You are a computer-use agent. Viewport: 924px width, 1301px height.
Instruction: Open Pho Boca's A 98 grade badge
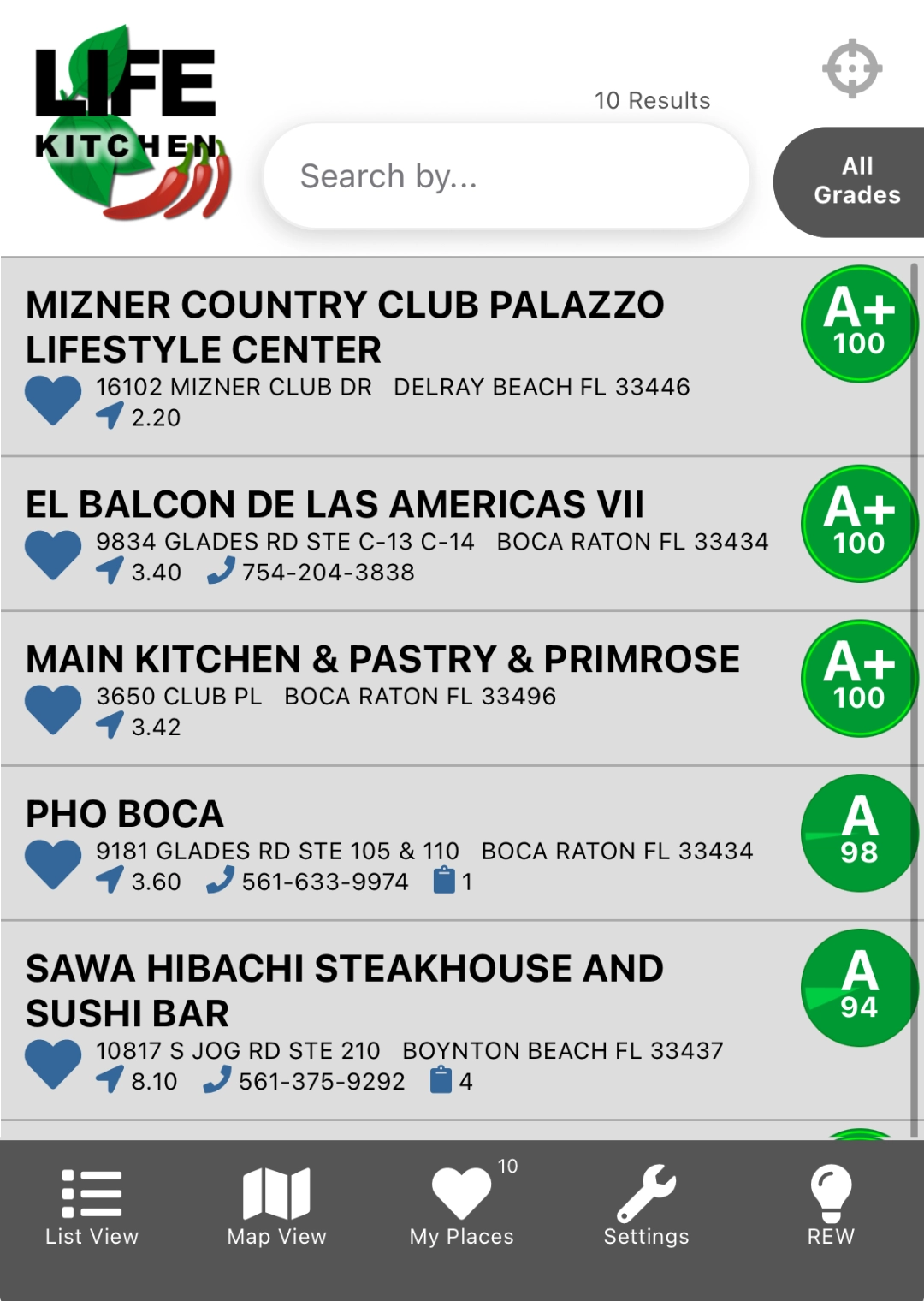pos(860,835)
